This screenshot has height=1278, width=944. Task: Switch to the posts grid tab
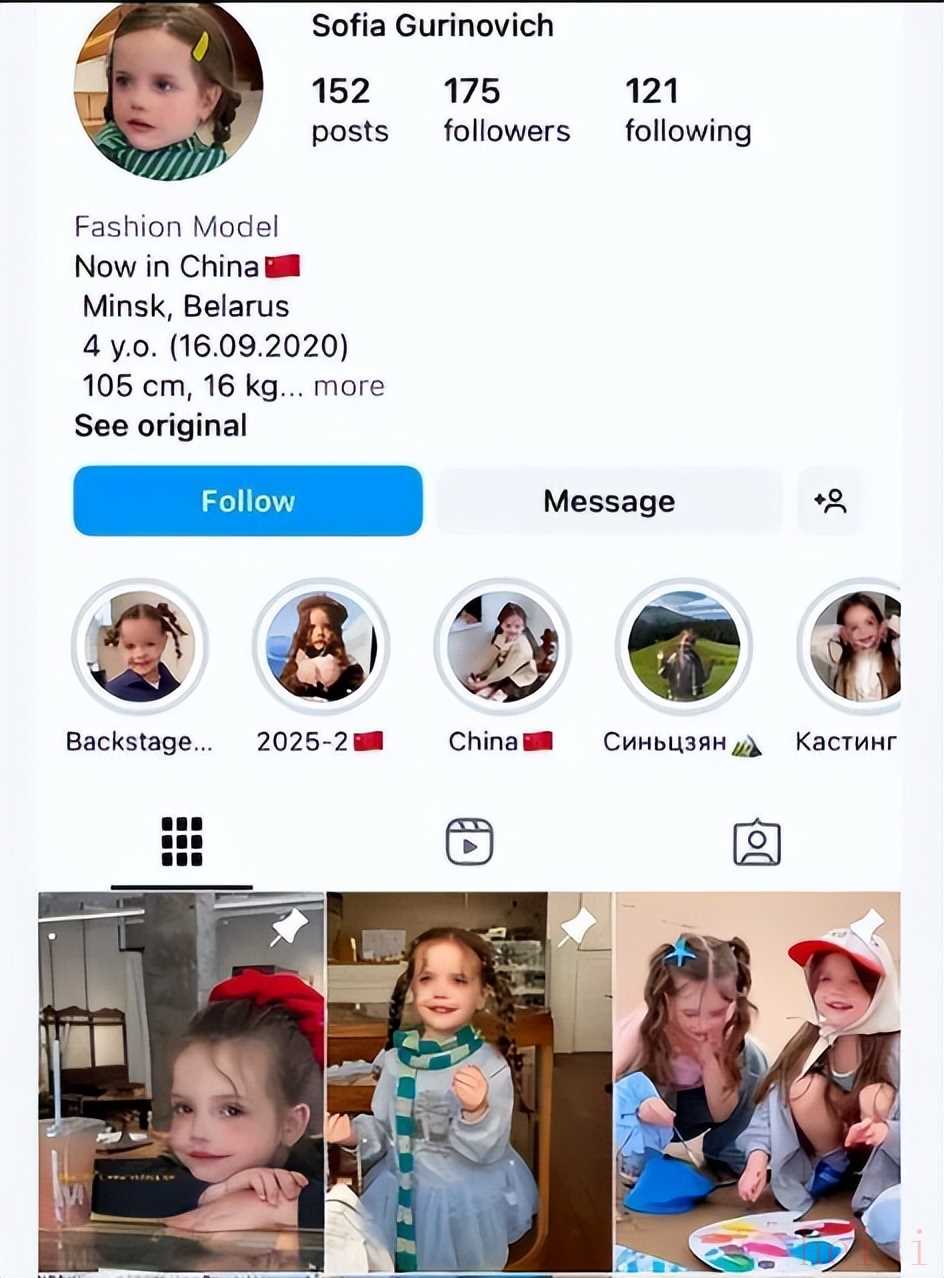tap(182, 842)
